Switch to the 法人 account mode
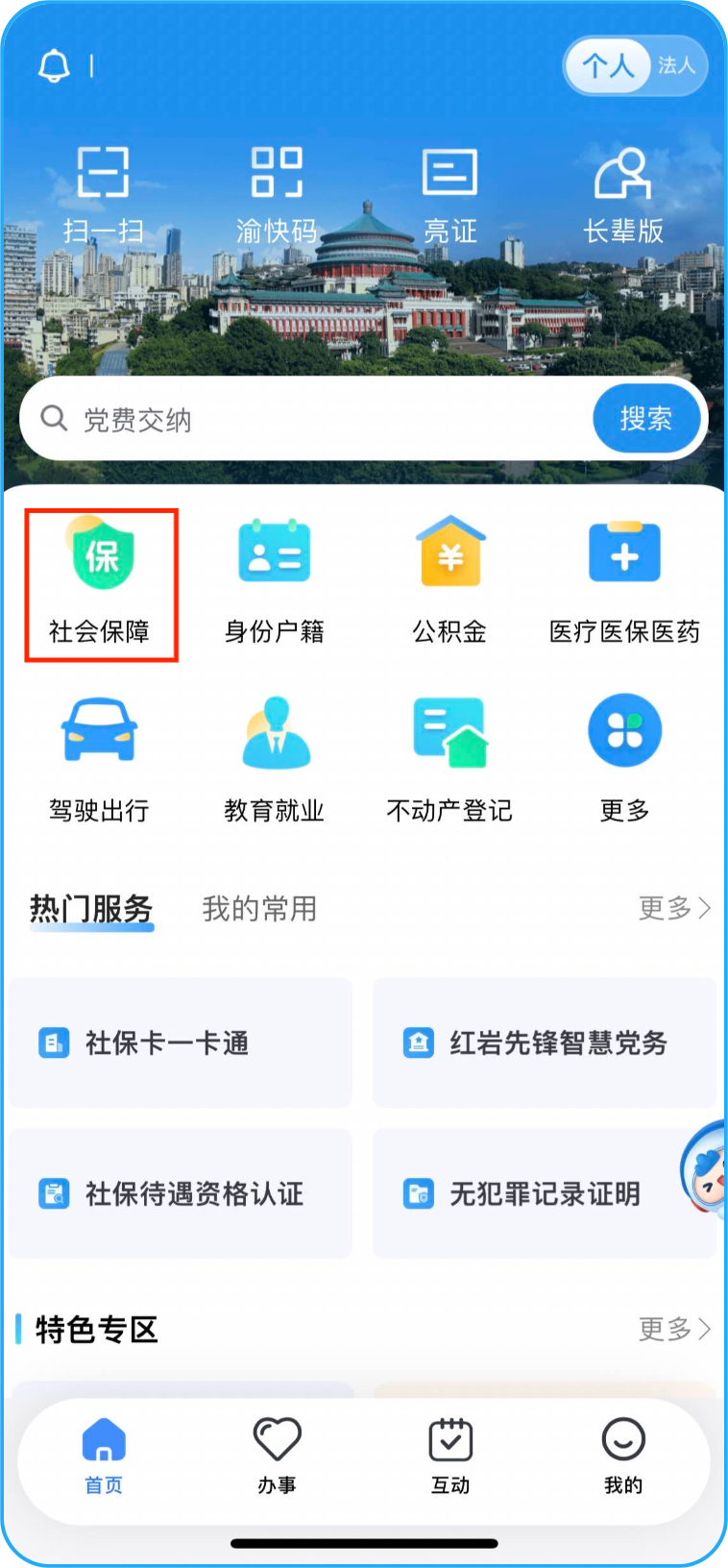This screenshot has height=1568, width=728. (676, 65)
